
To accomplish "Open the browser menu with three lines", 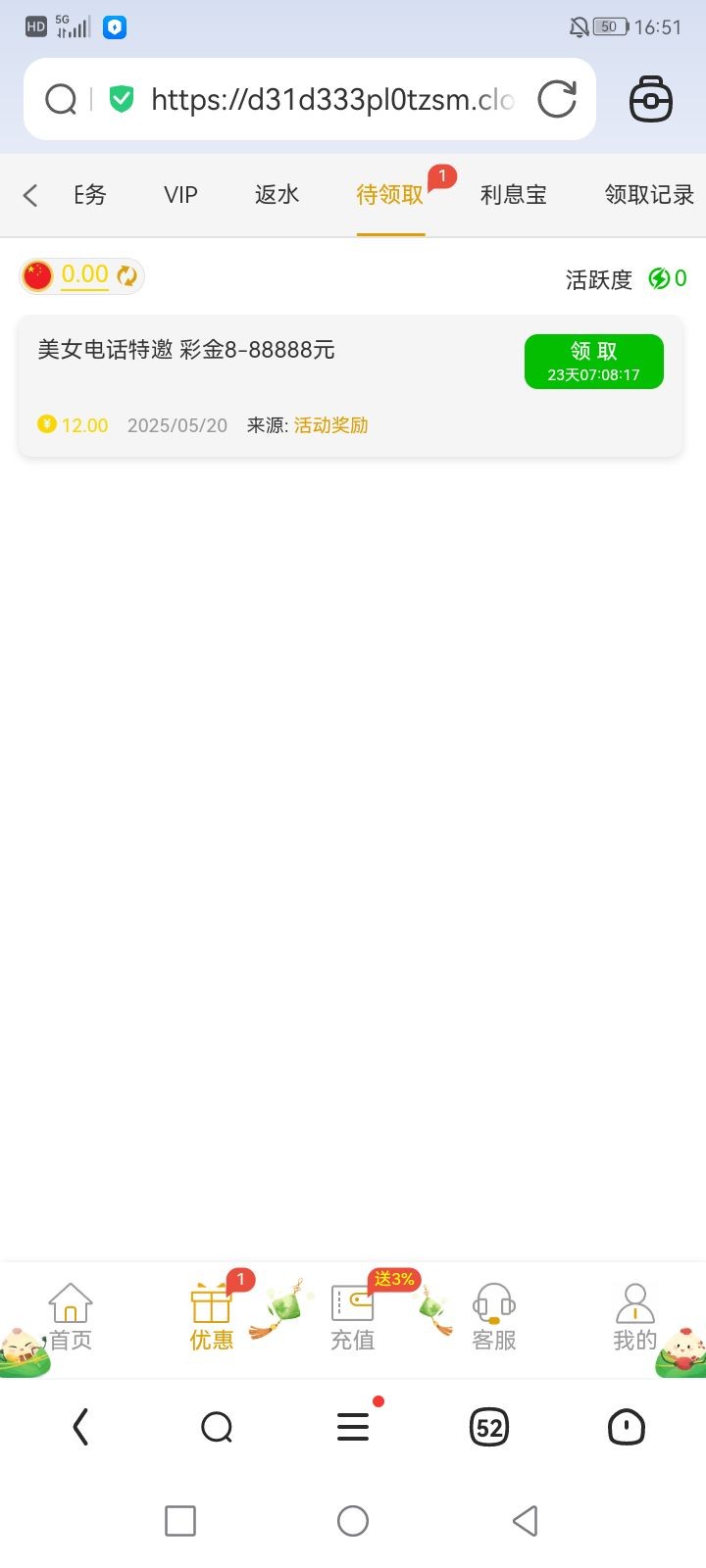I will [x=353, y=1427].
